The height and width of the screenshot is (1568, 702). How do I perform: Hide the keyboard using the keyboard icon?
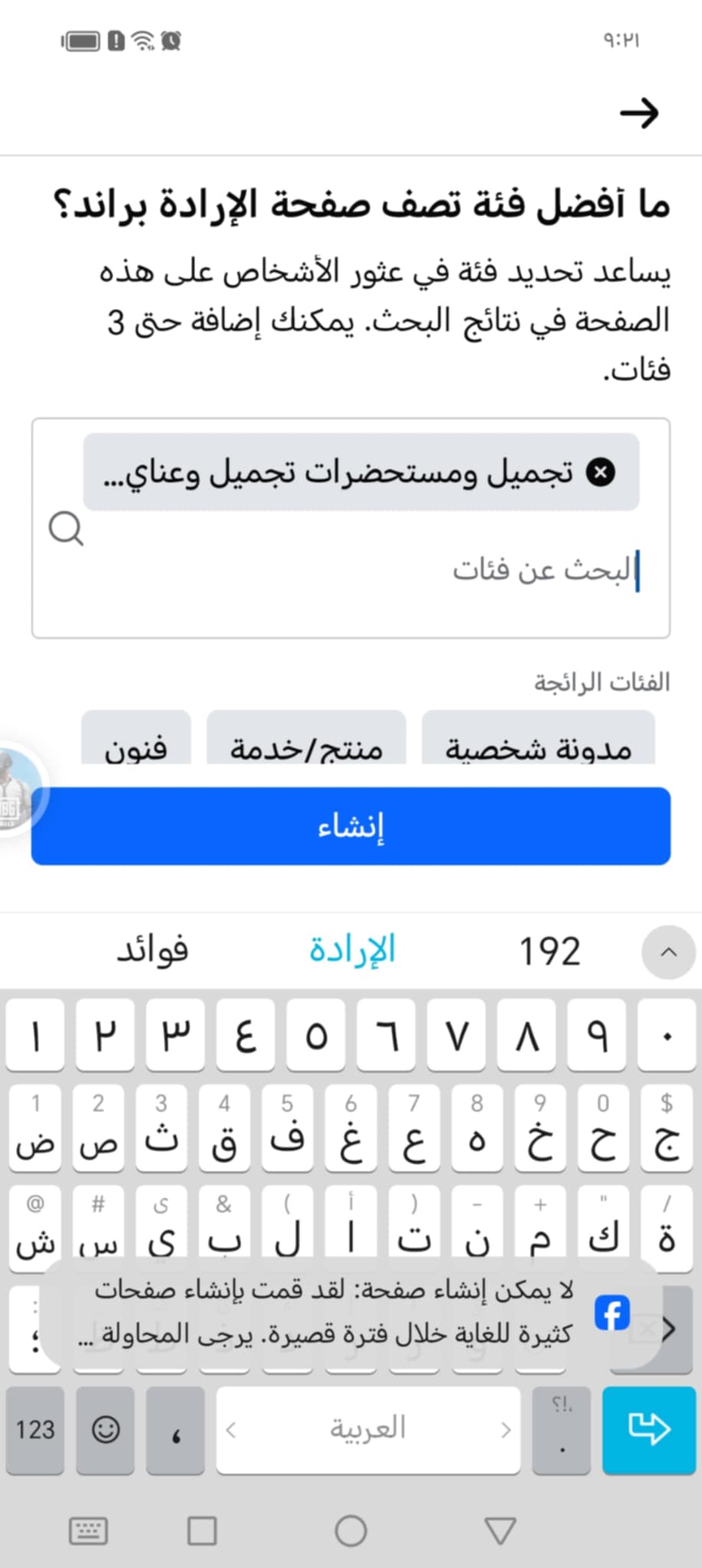88,1530
